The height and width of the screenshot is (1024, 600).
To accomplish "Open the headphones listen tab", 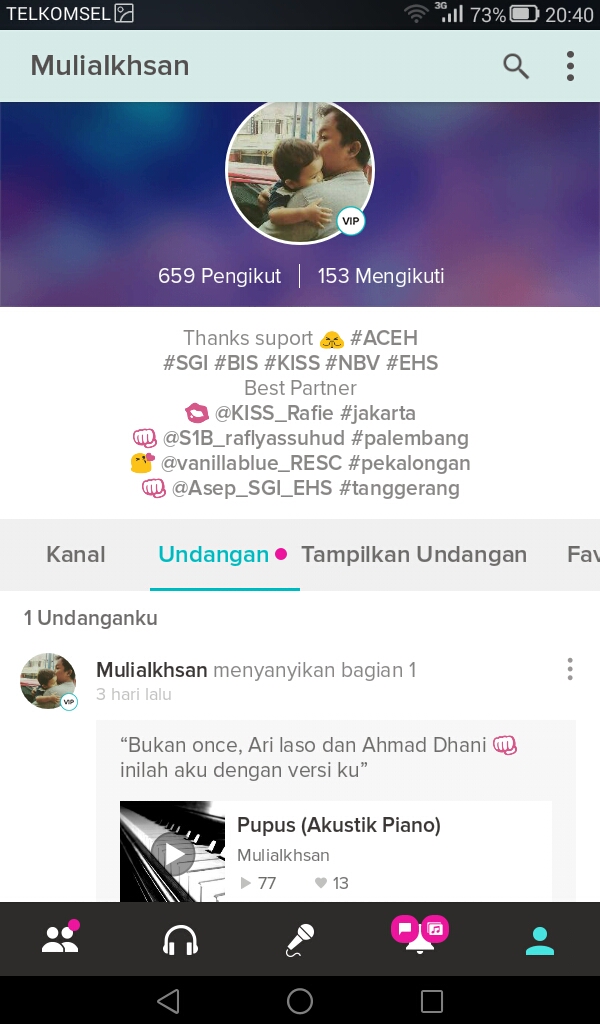I will click(181, 939).
